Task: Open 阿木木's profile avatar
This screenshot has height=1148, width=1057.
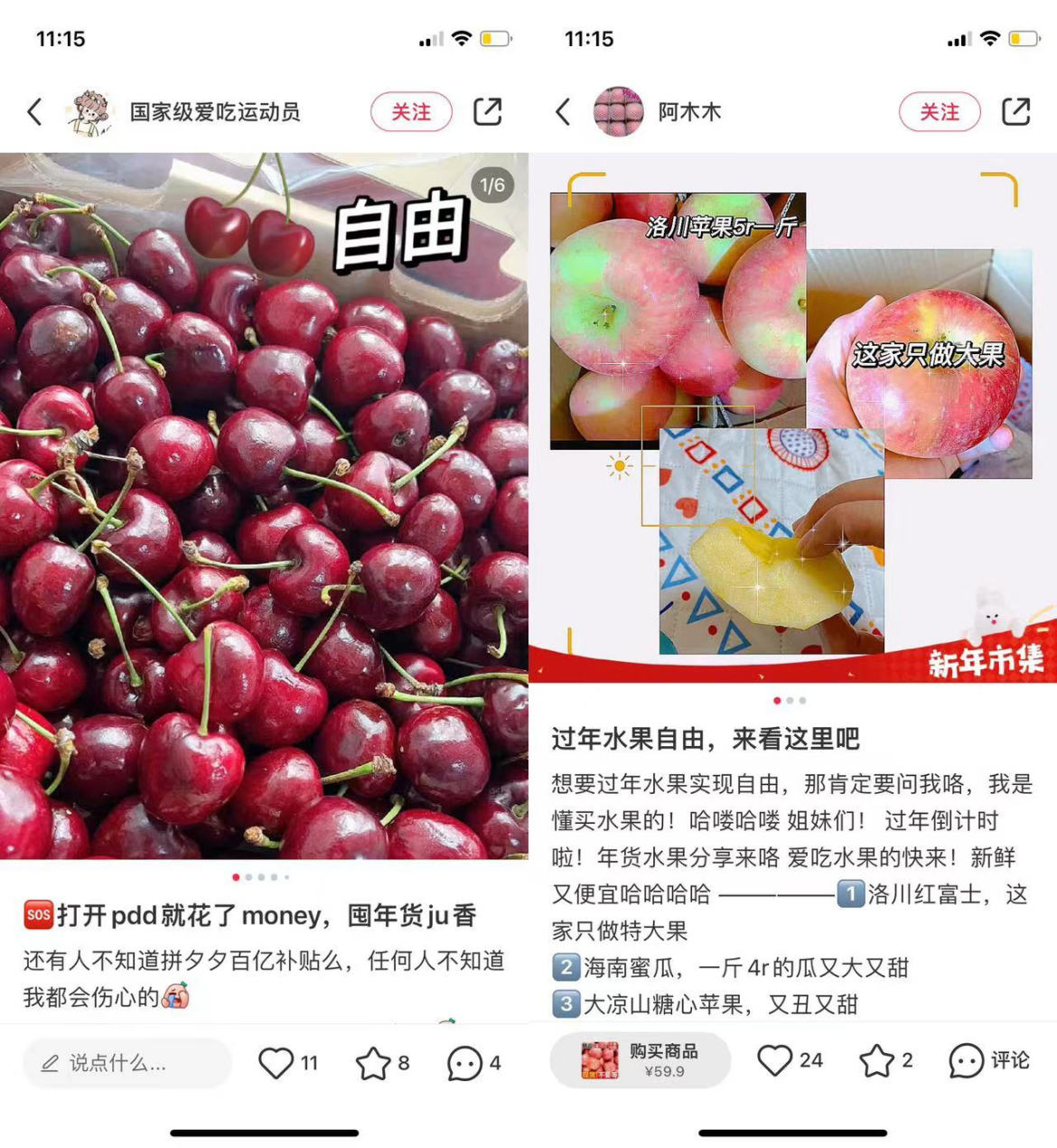Action: [x=618, y=112]
